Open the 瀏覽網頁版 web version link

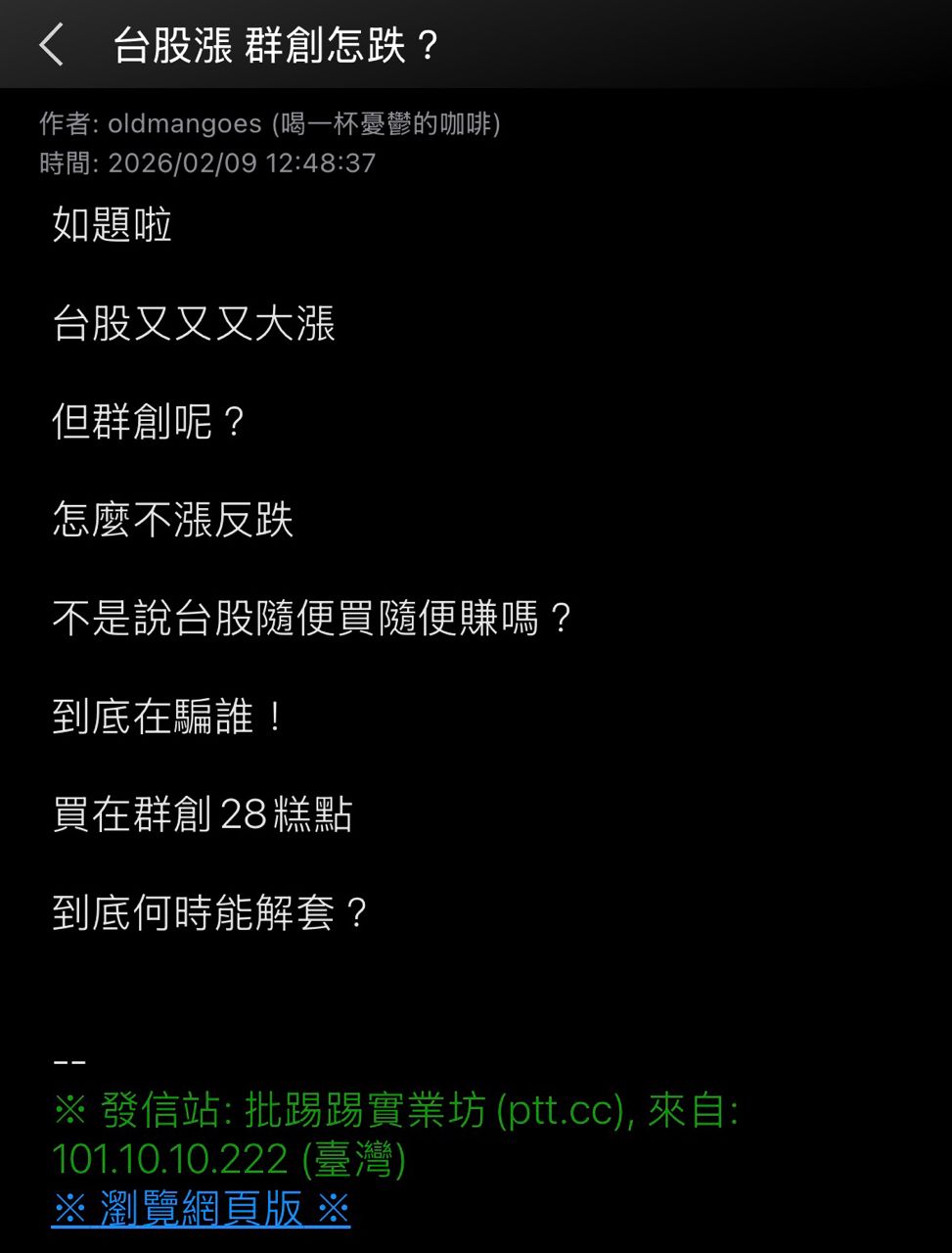click(x=201, y=1209)
